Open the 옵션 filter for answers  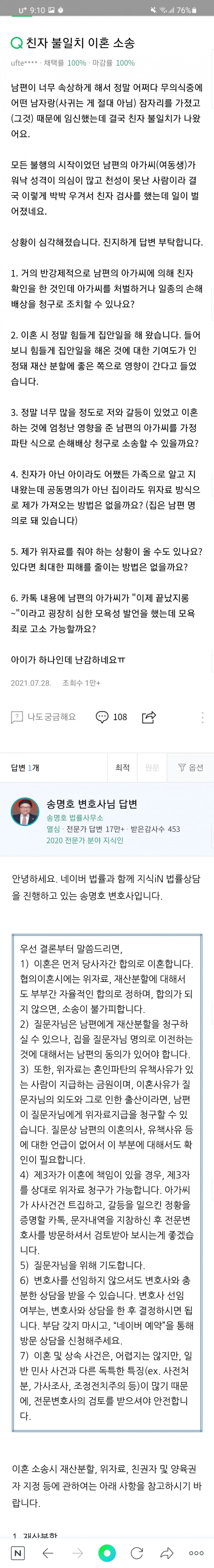190,767
